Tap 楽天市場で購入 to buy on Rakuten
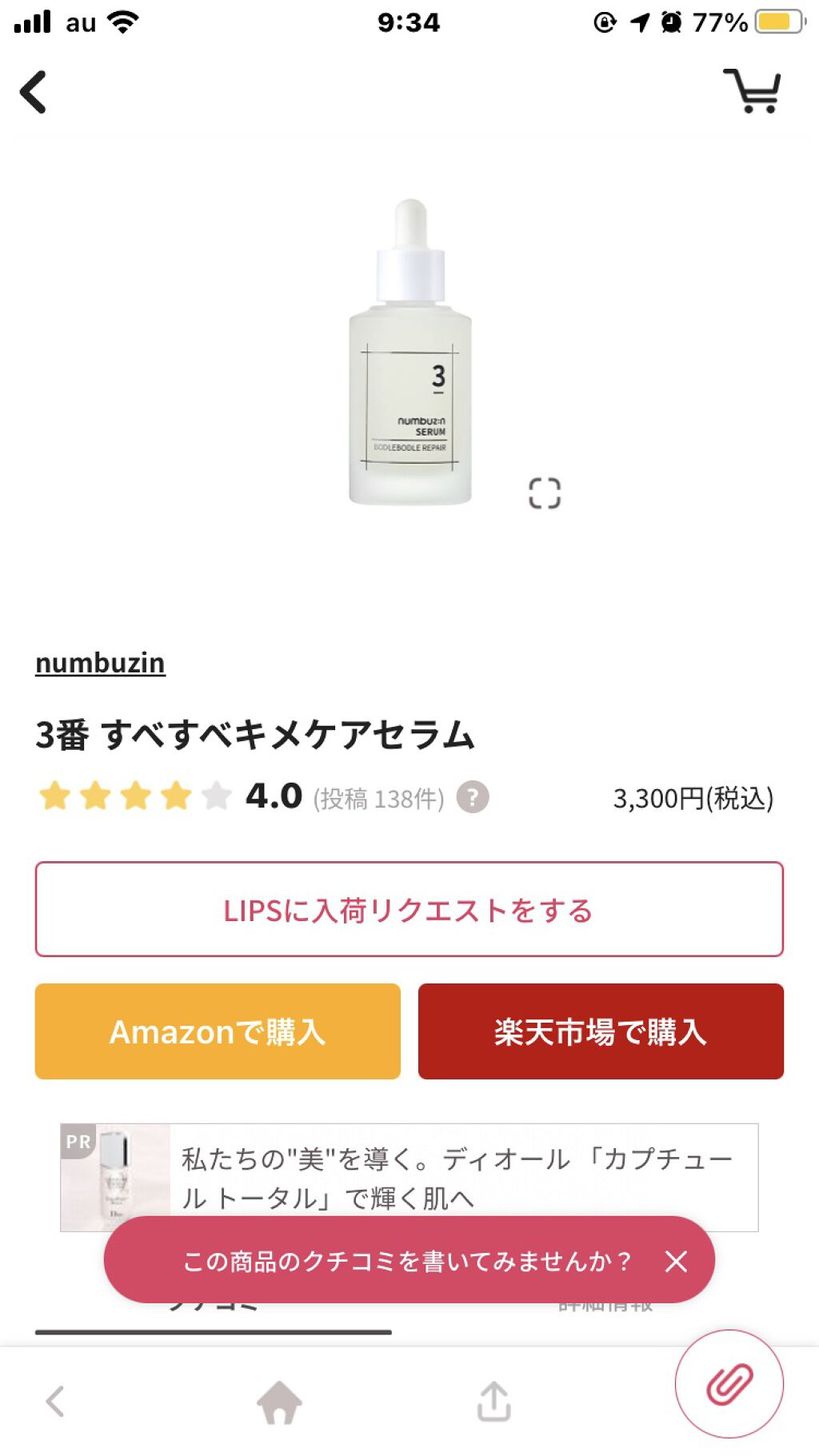 (x=600, y=1031)
